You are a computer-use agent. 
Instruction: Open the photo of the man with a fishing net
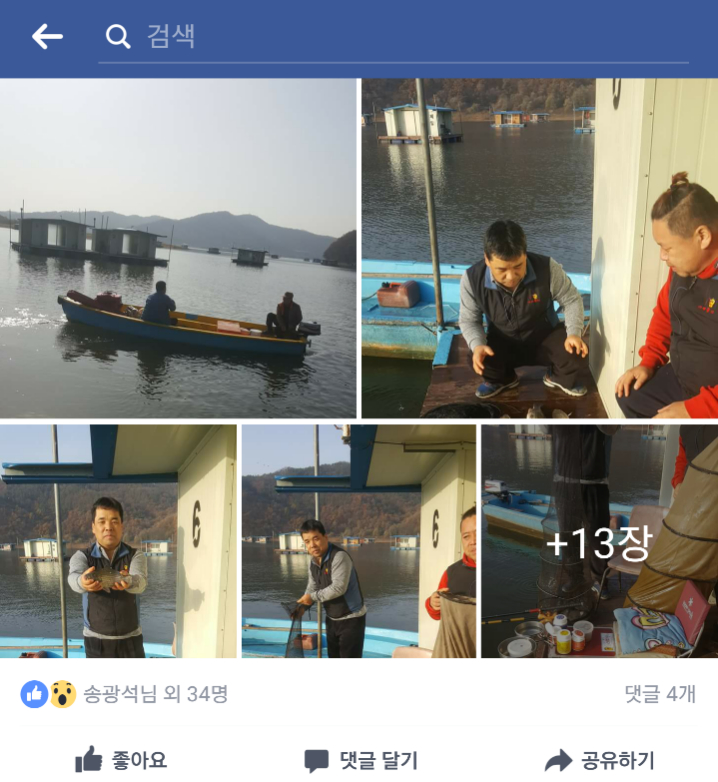coord(358,541)
